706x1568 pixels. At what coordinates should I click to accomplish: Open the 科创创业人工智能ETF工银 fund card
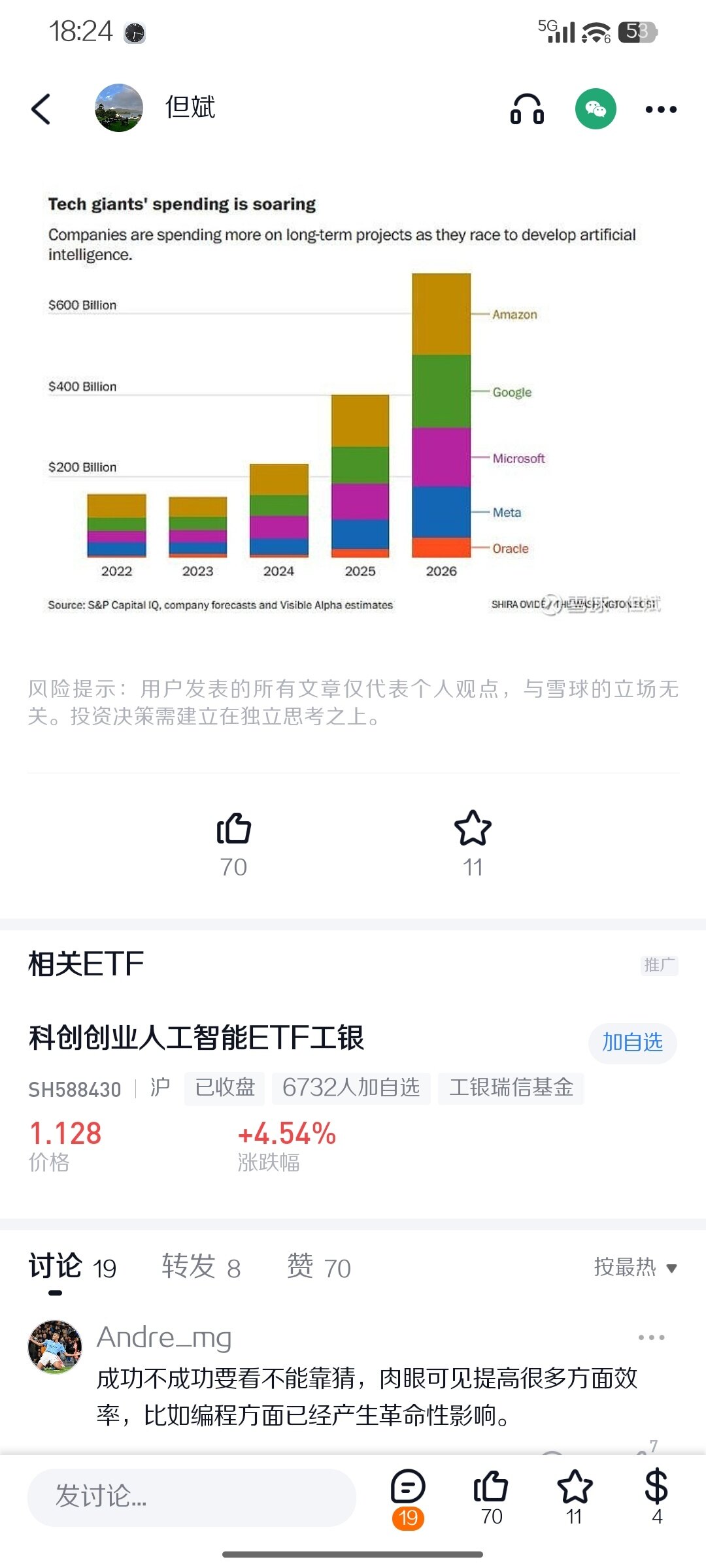click(x=196, y=1038)
